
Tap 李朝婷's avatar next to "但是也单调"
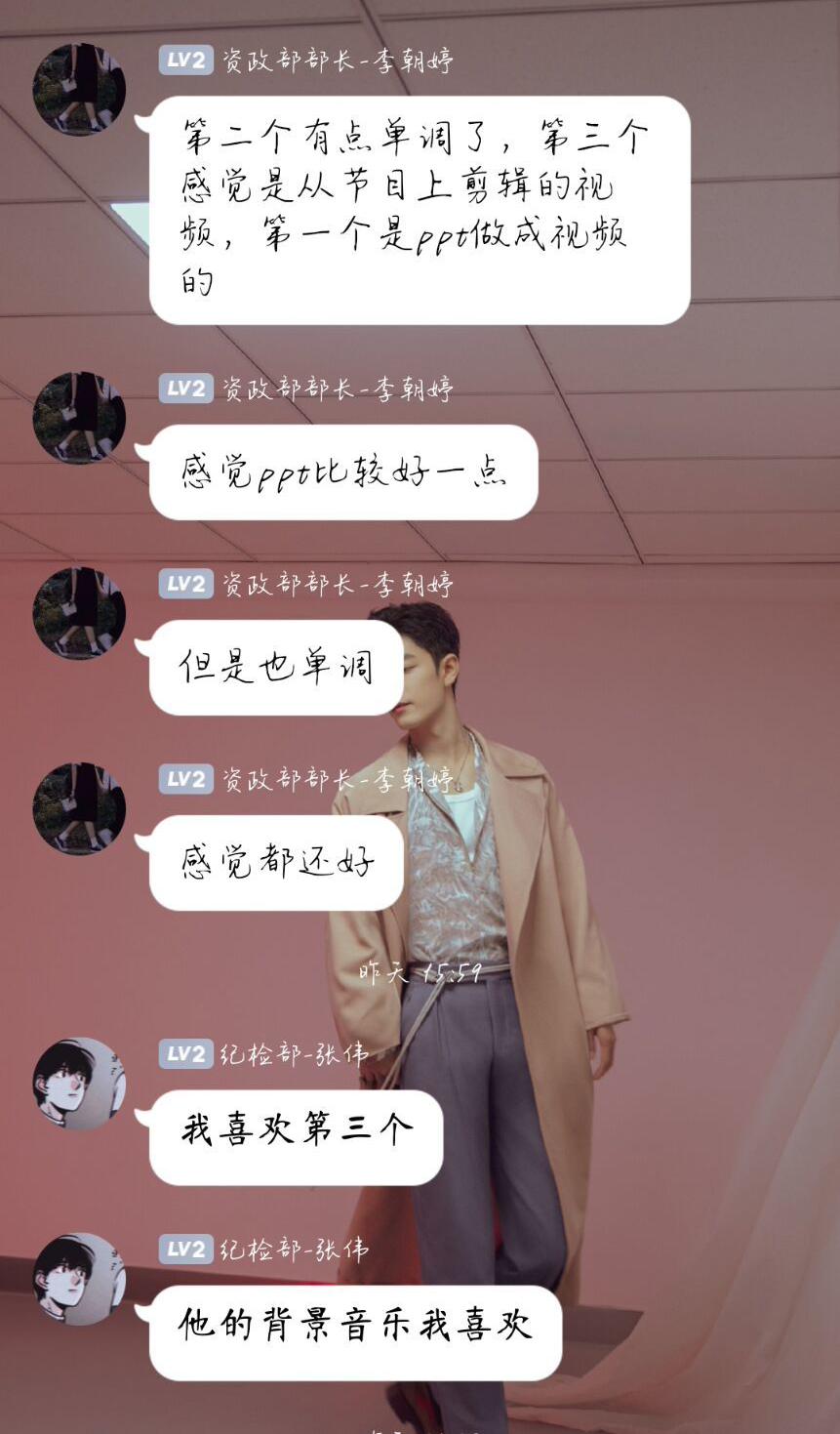coord(79,613)
